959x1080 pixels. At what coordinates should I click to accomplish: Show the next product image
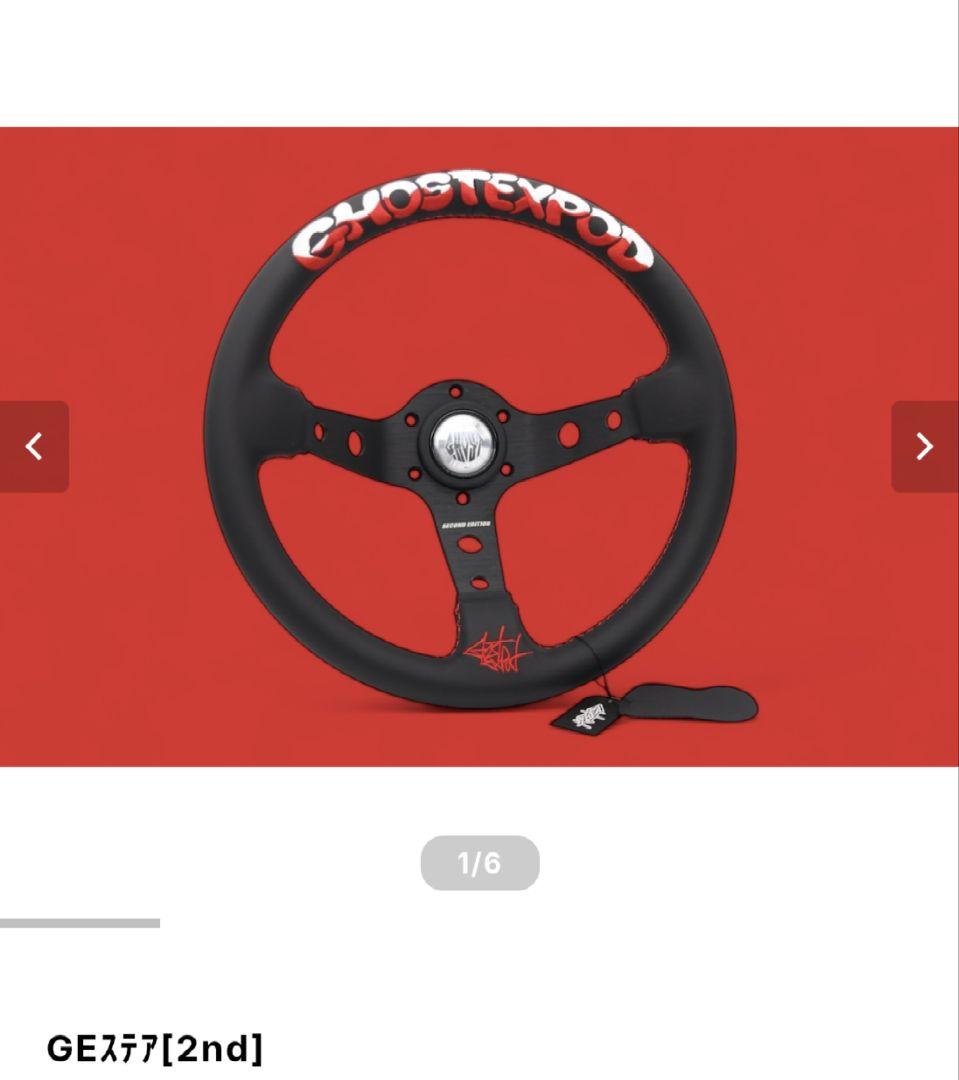pos(924,446)
